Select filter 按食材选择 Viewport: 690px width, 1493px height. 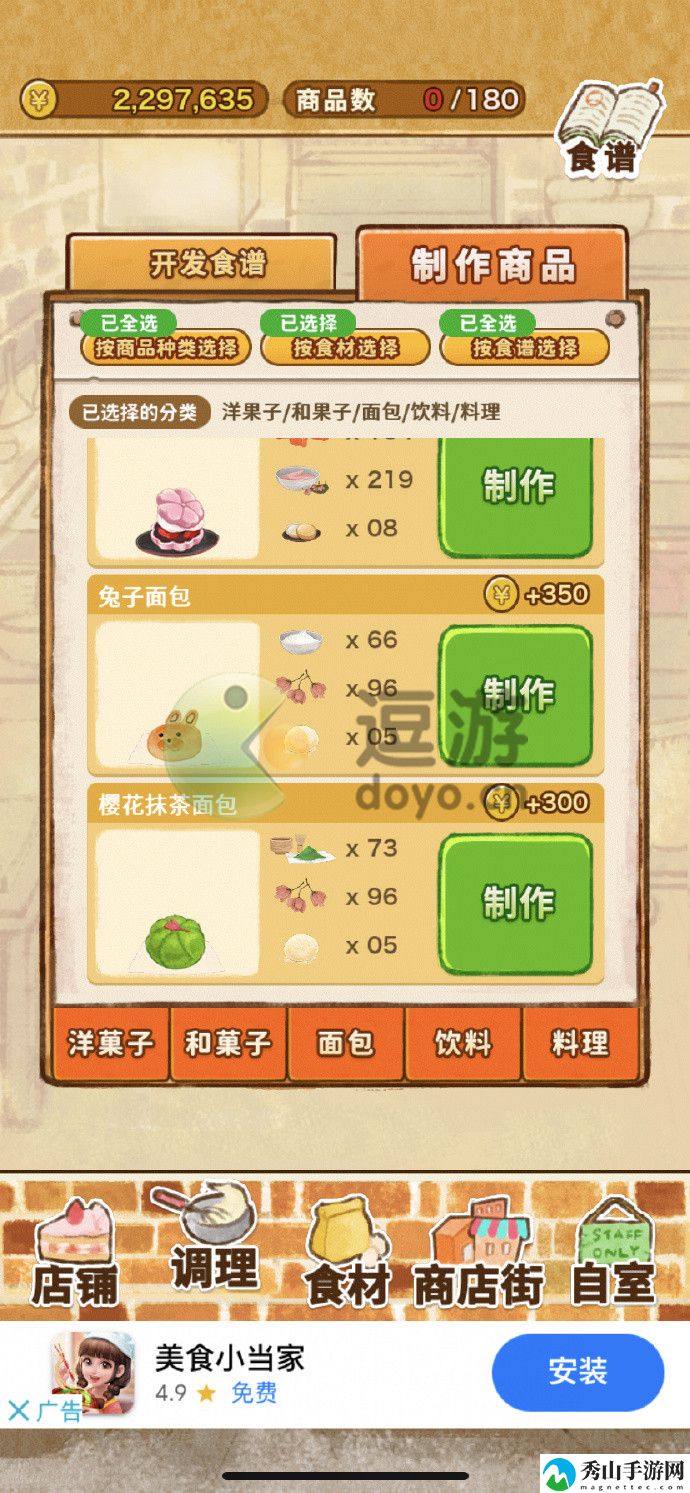pyautogui.click(x=345, y=347)
